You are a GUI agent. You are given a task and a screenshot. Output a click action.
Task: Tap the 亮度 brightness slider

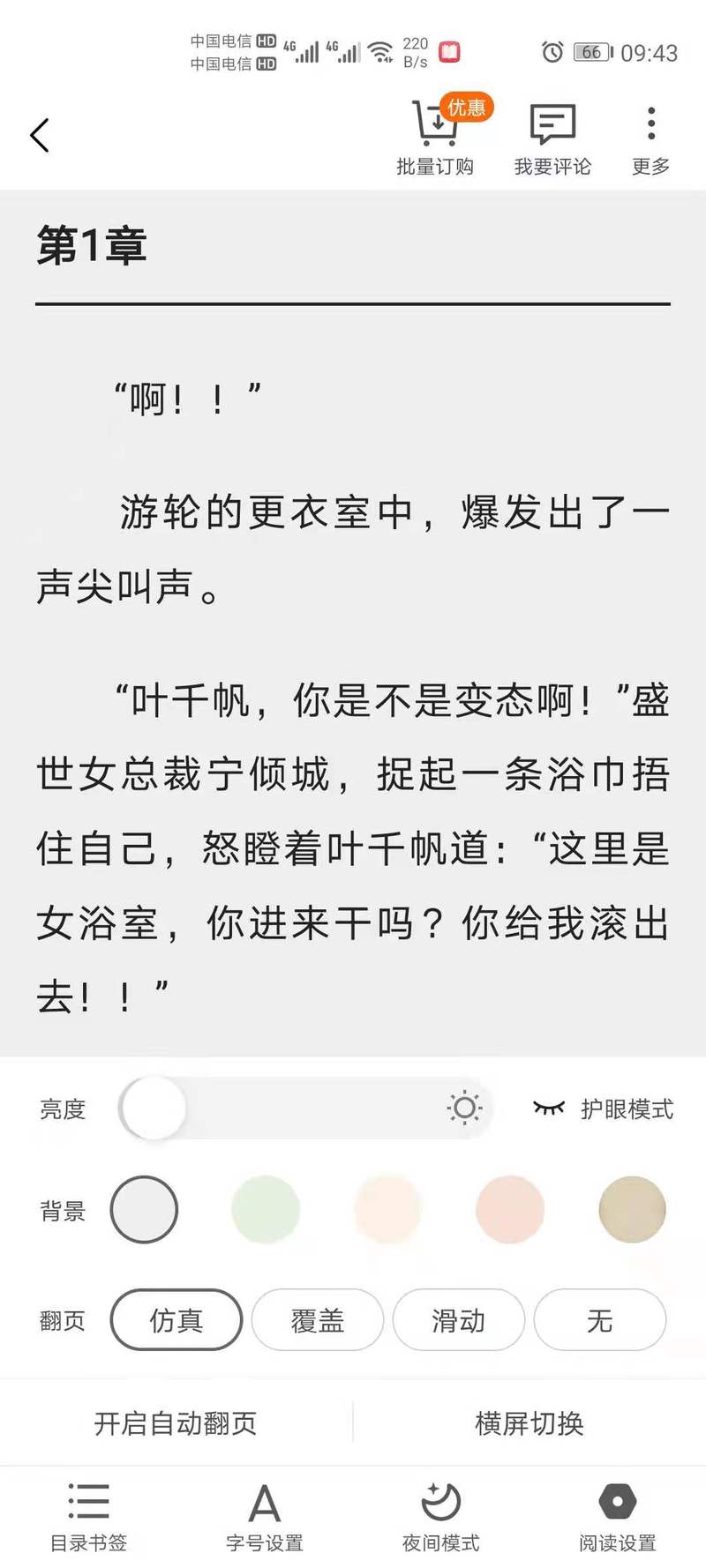point(304,1108)
